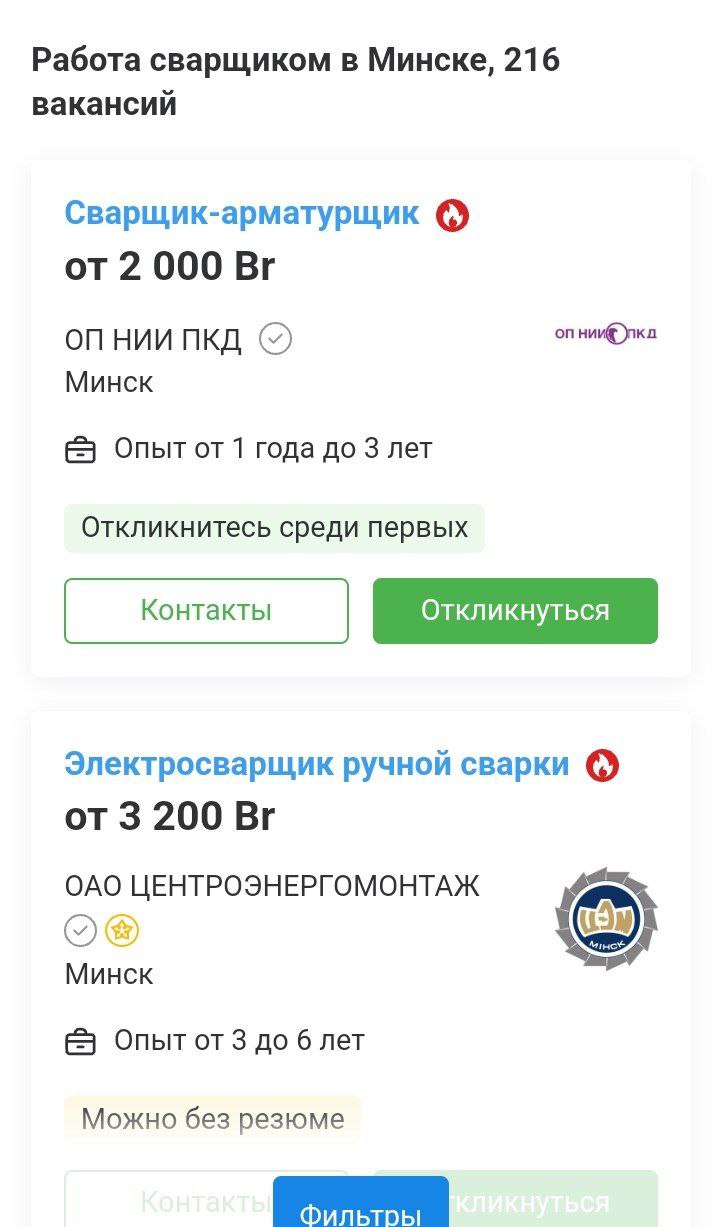
Task: Show contacts for ОП НИИ ПКД vacancy
Action: (207, 610)
